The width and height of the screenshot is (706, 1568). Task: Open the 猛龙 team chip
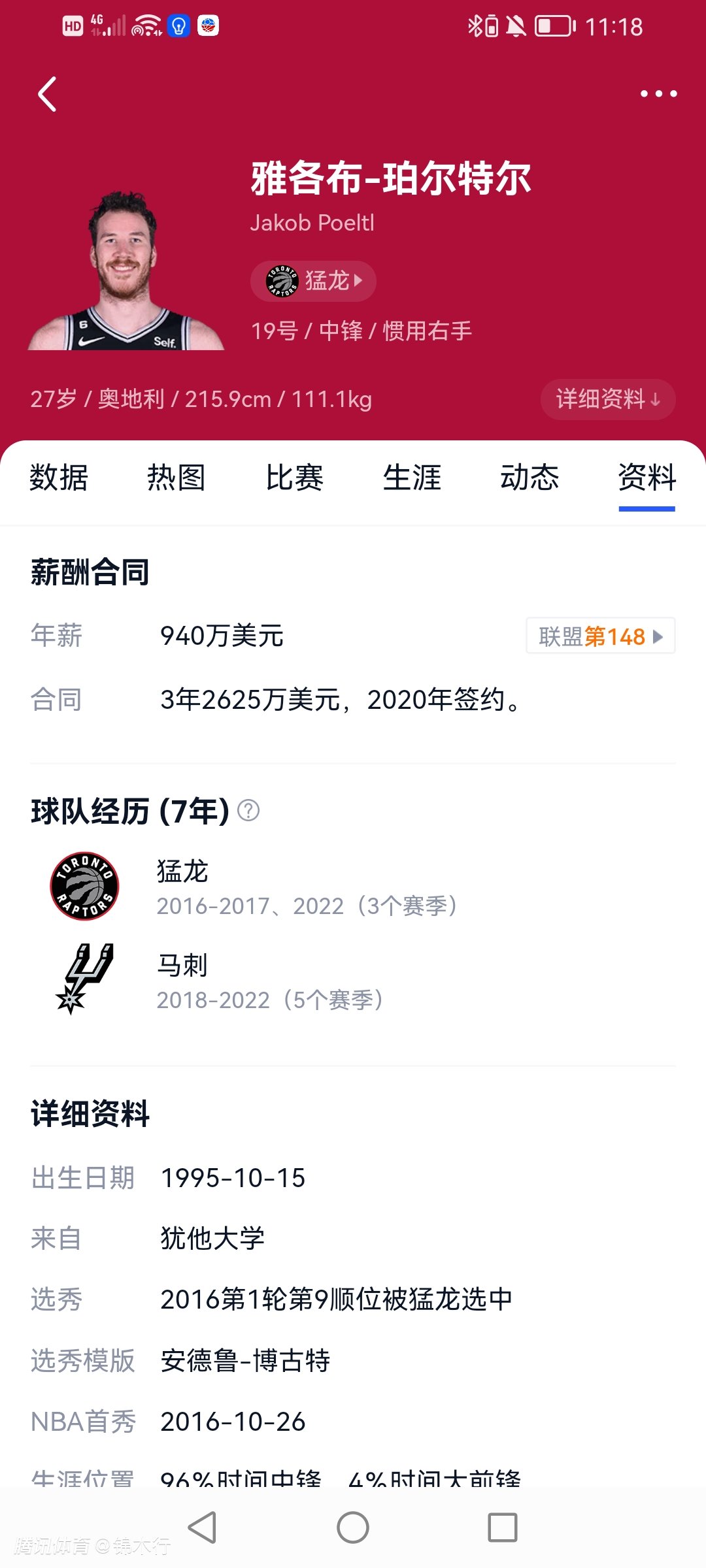313,281
